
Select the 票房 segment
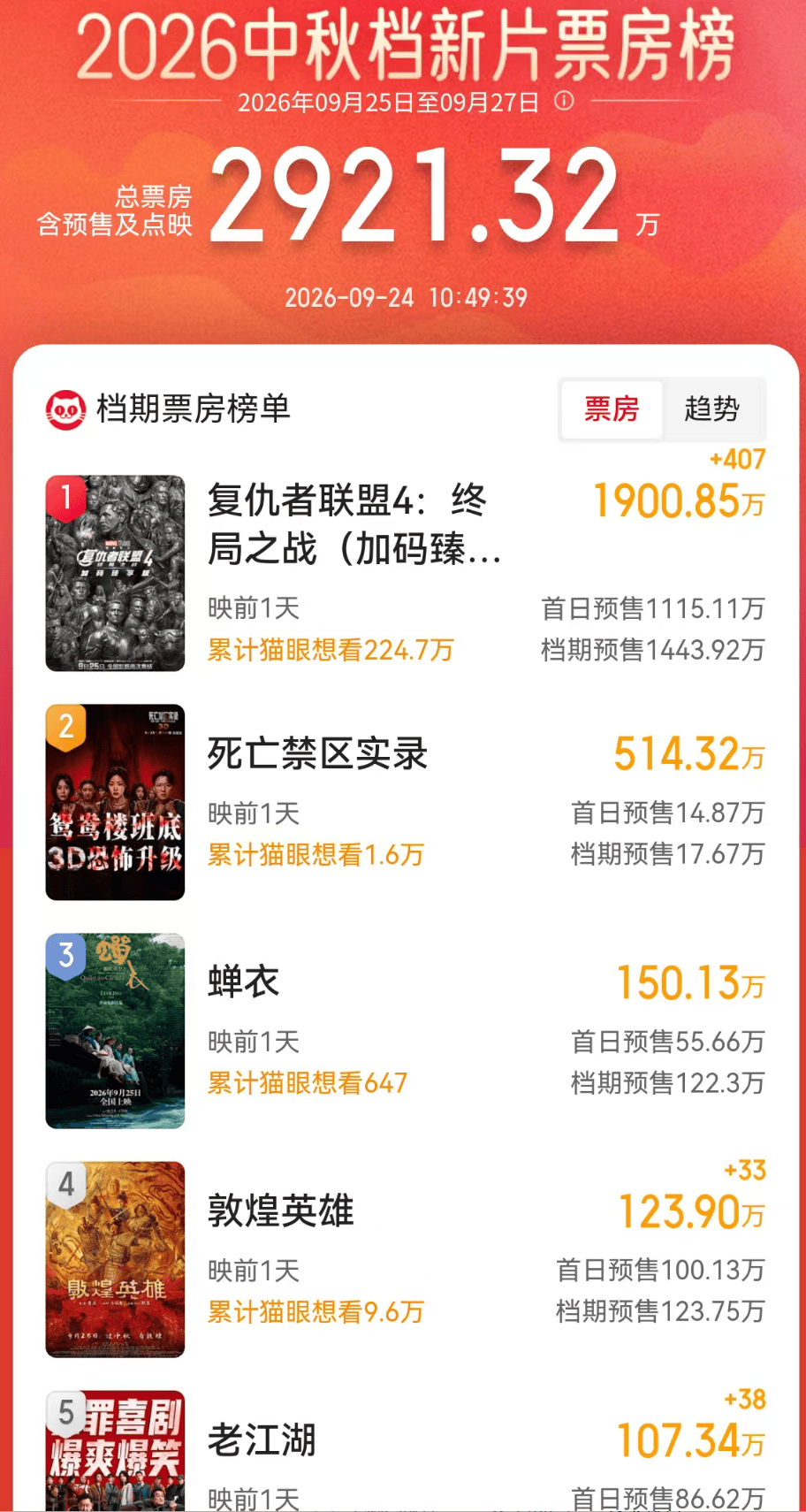(612, 409)
